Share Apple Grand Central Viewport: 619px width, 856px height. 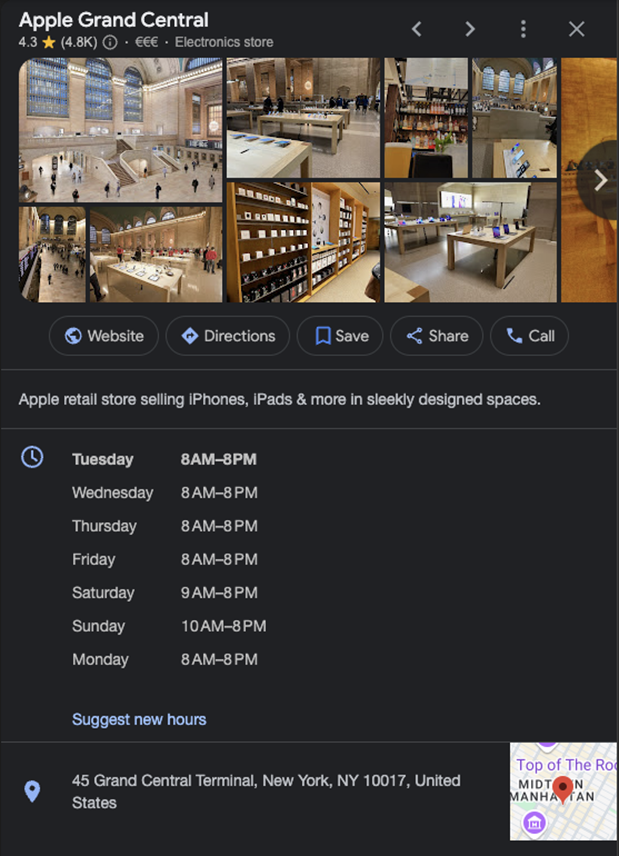(x=436, y=336)
